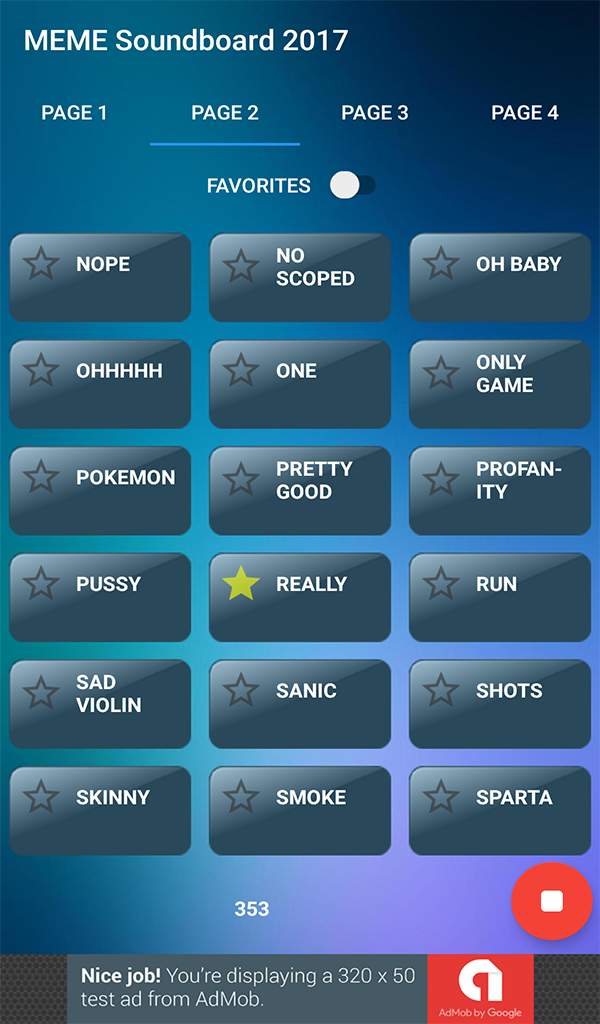
Task: Star the ONE sound as favorite
Action: [x=241, y=371]
